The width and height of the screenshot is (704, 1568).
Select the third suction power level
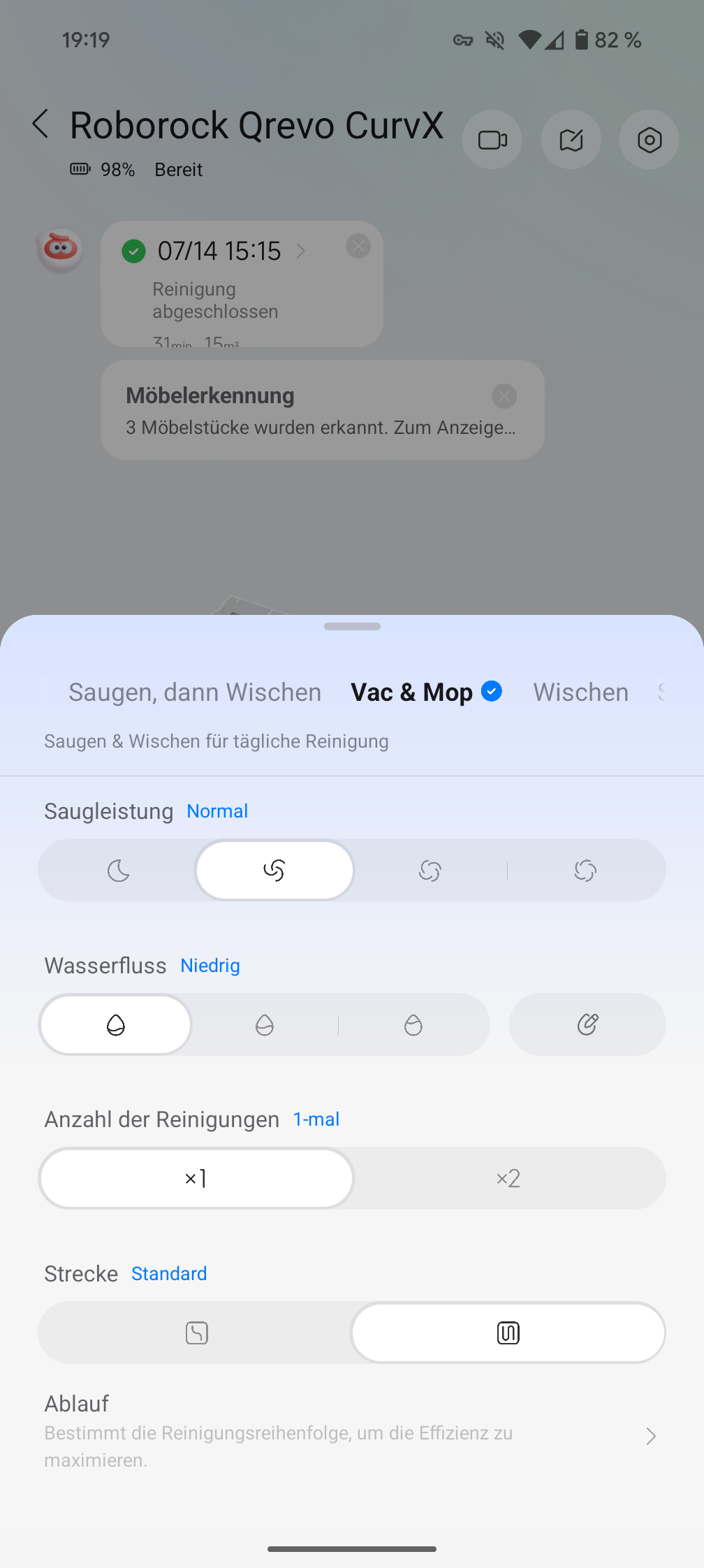point(430,871)
